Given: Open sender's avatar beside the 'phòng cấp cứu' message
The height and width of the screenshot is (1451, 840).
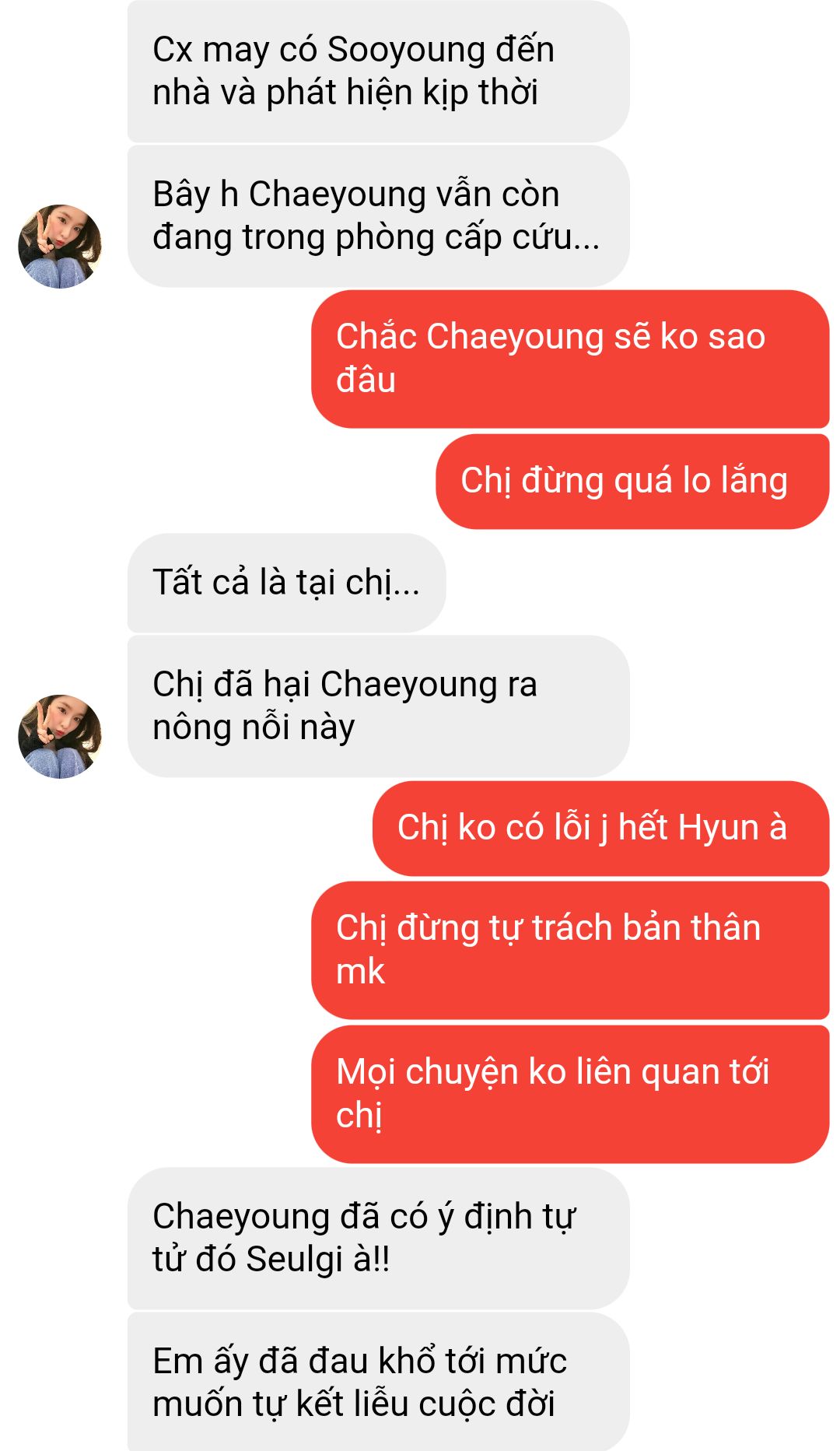Looking at the screenshot, I should tap(60, 247).
